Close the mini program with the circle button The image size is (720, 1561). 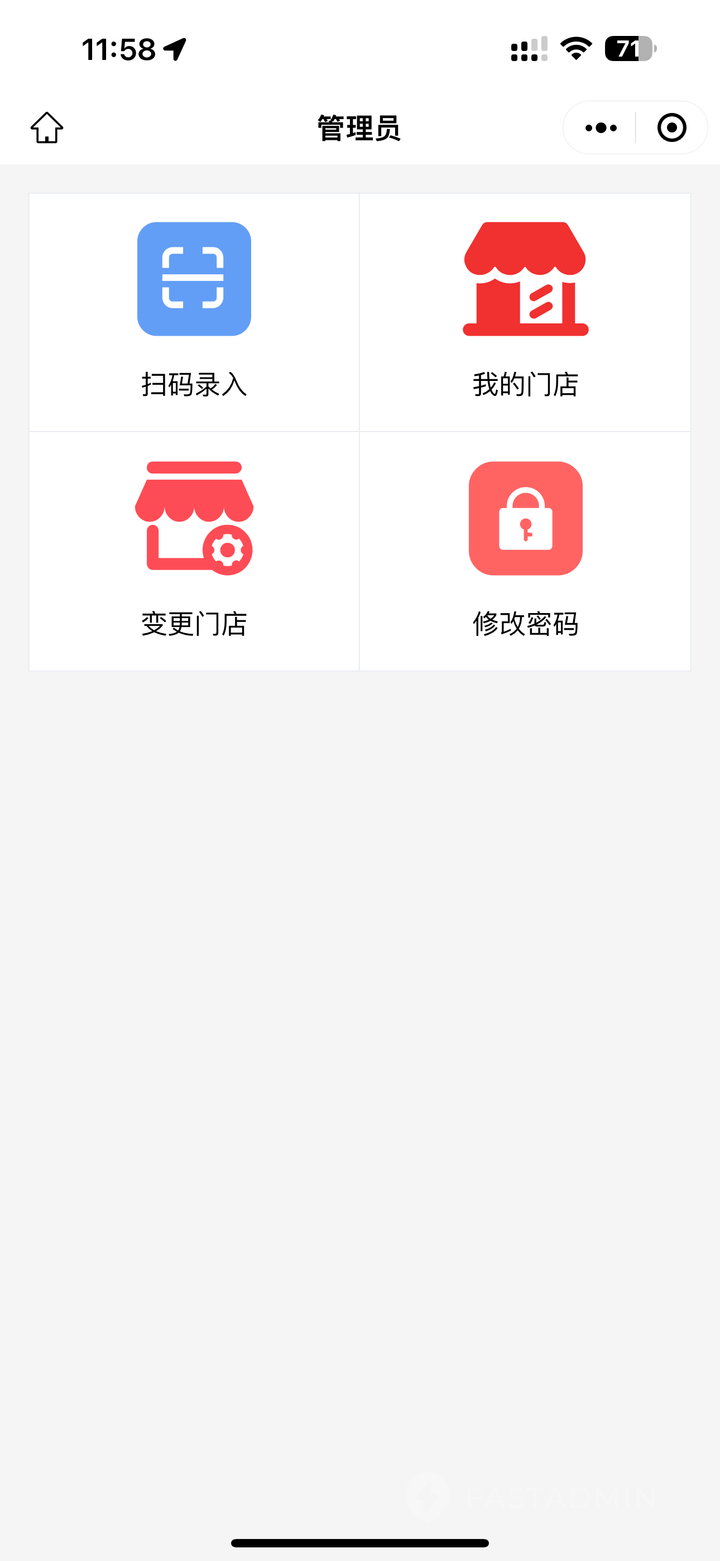click(672, 128)
